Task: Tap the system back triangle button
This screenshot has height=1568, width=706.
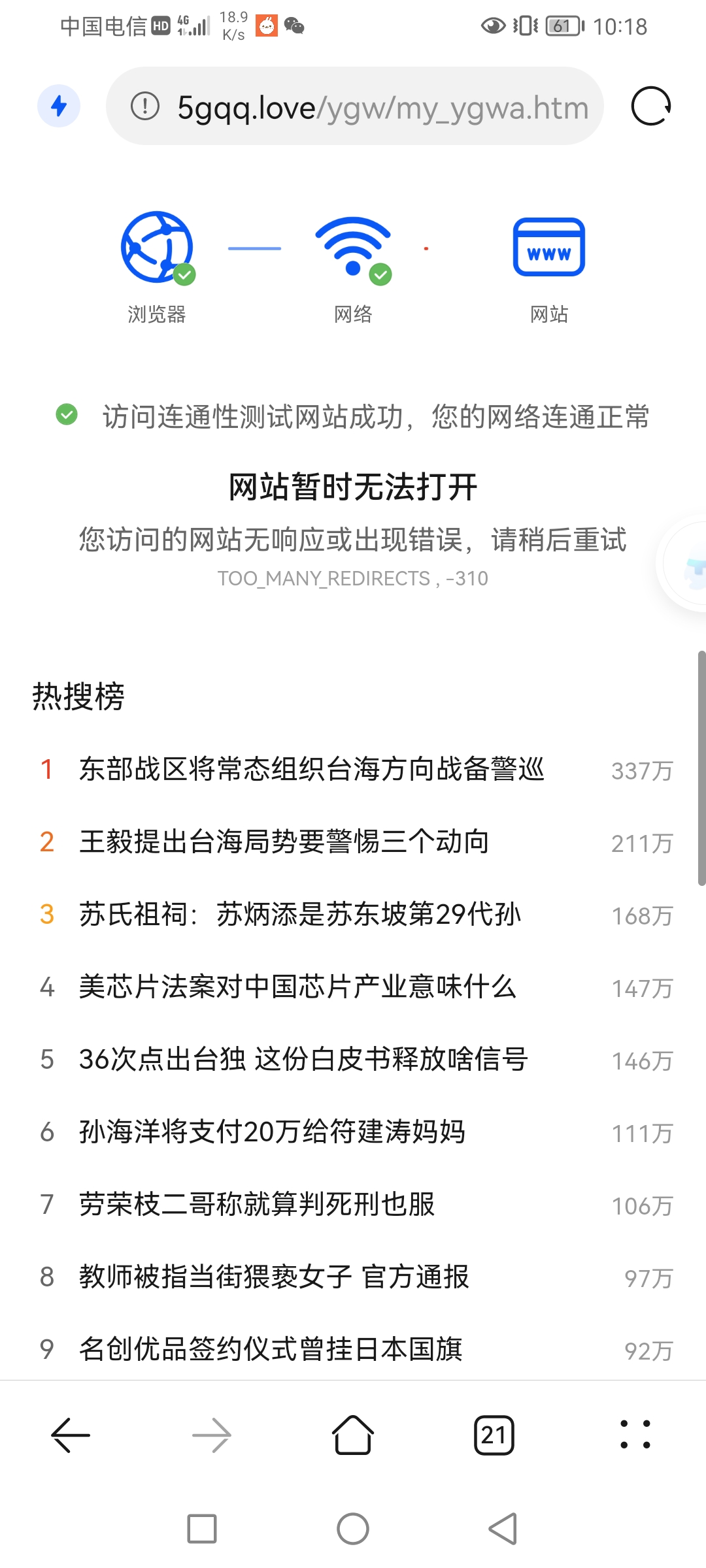Action: coord(503,1529)
